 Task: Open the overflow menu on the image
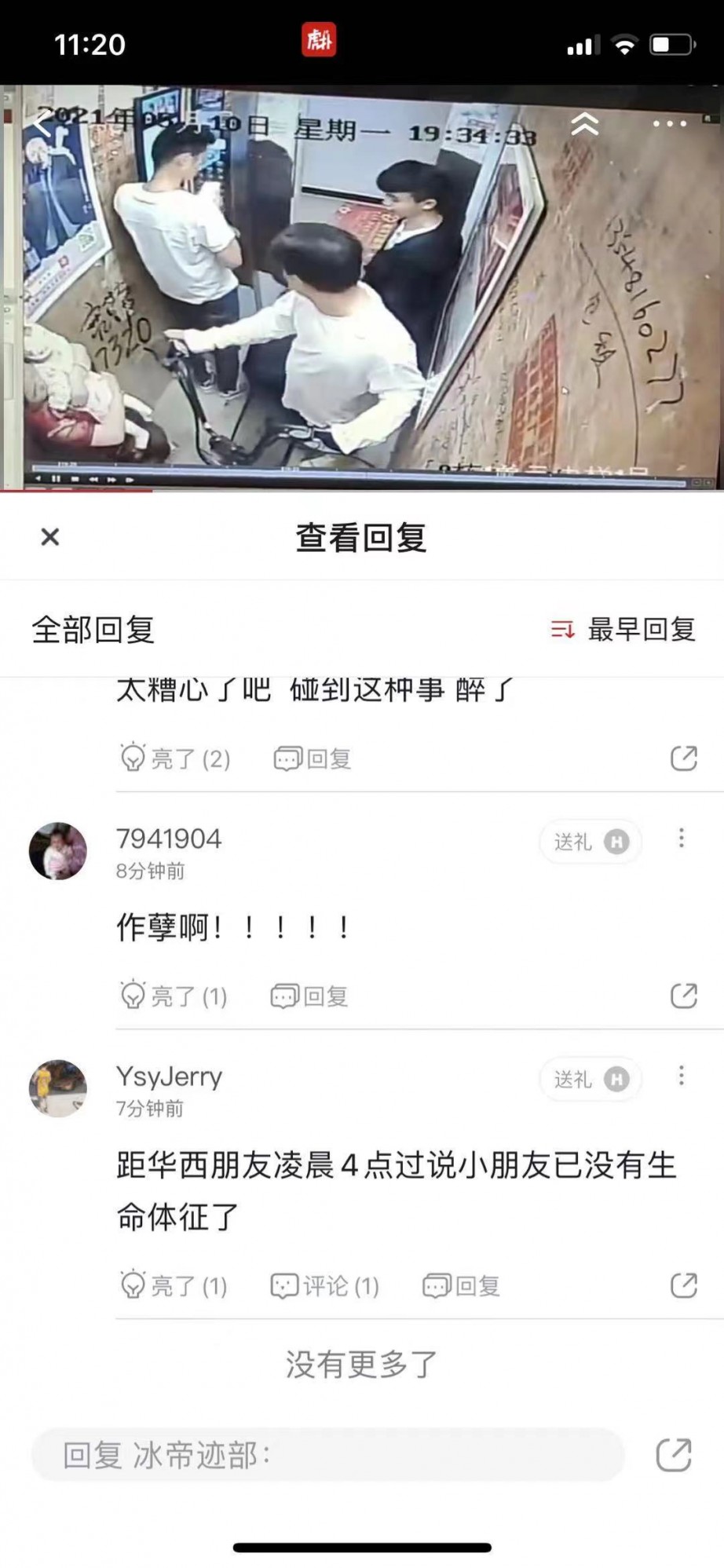[x=669, y=124]
